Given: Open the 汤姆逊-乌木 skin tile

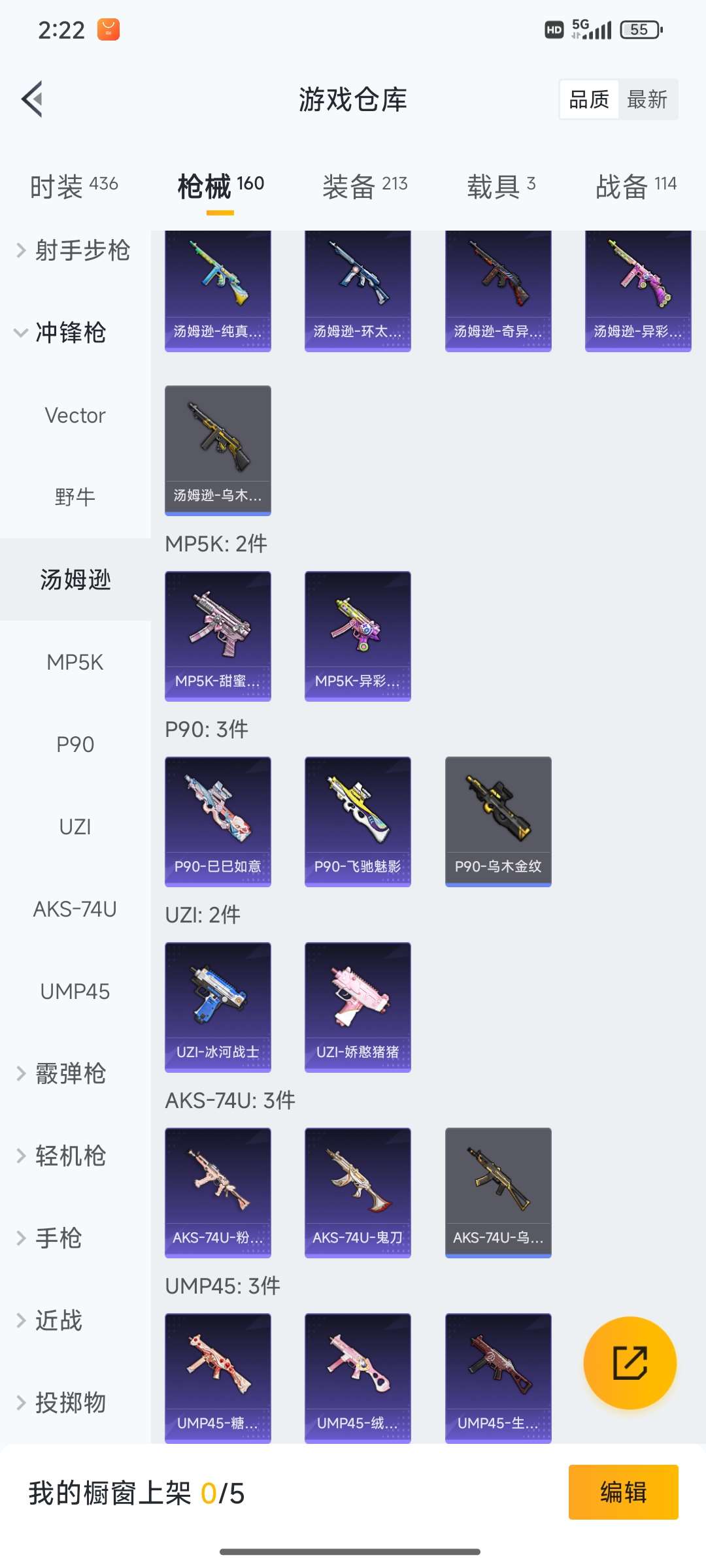Looking at the screenshot, I should 218,450.
